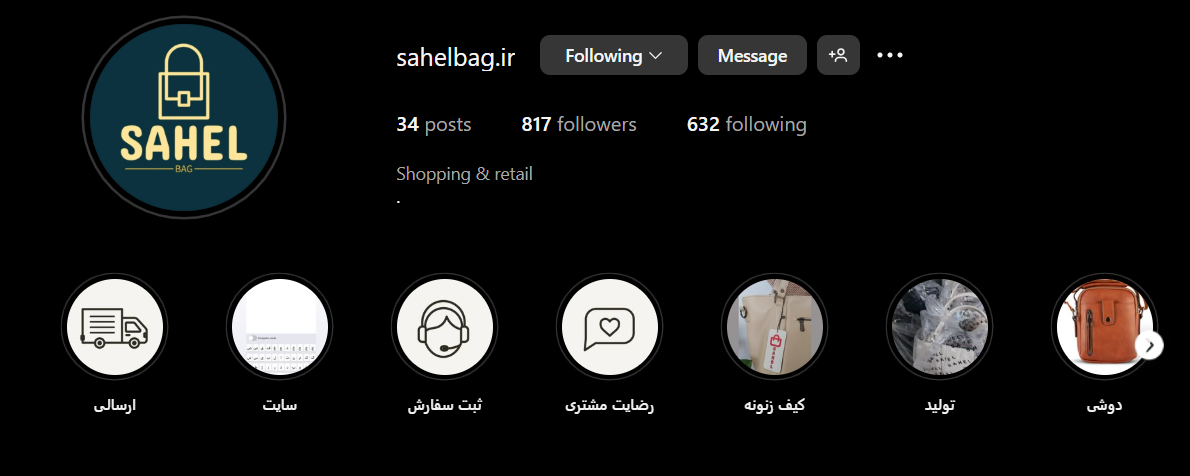Viewport: 1190px width, 476px height.
Task: Open the sahelbag.ir profile picture
Action: 184,117
